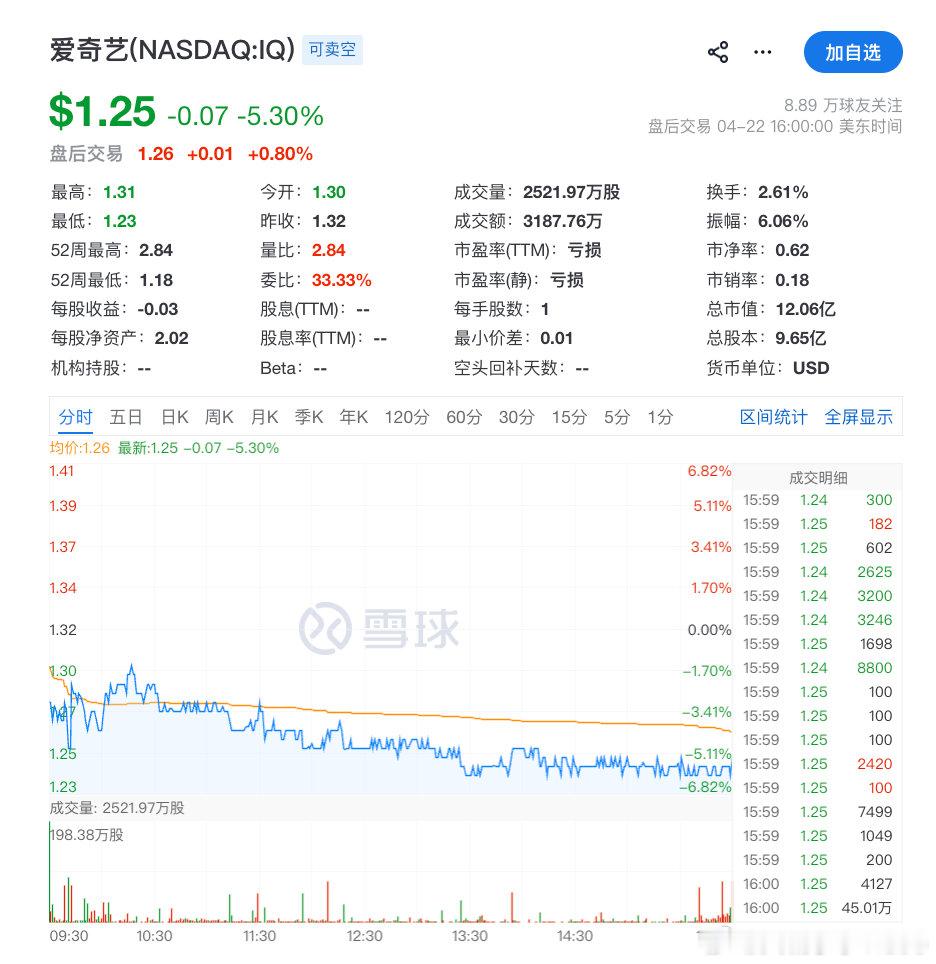The height and width of the screenshot is (964, 936).
Task: Click the 加自选 button to add to watchlist
Action: click(x=853, y=52)
